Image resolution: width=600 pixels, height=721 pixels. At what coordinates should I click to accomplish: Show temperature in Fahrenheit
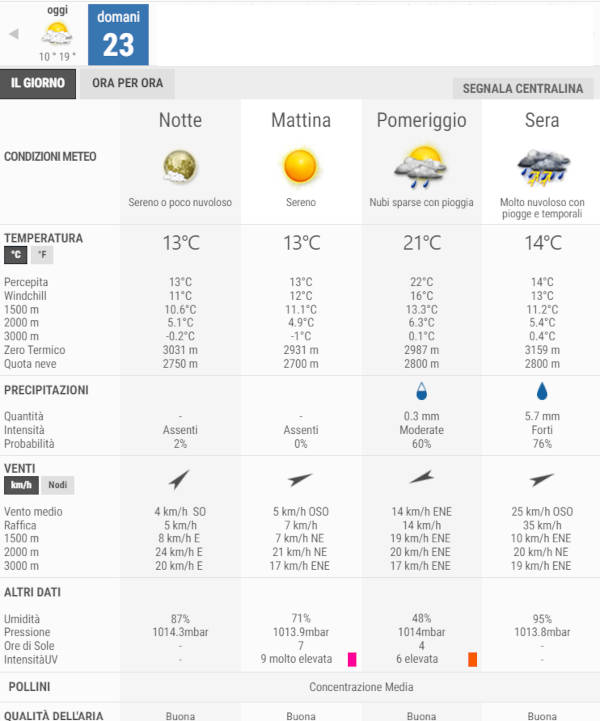pyautogui.click(x=42, y=255)
